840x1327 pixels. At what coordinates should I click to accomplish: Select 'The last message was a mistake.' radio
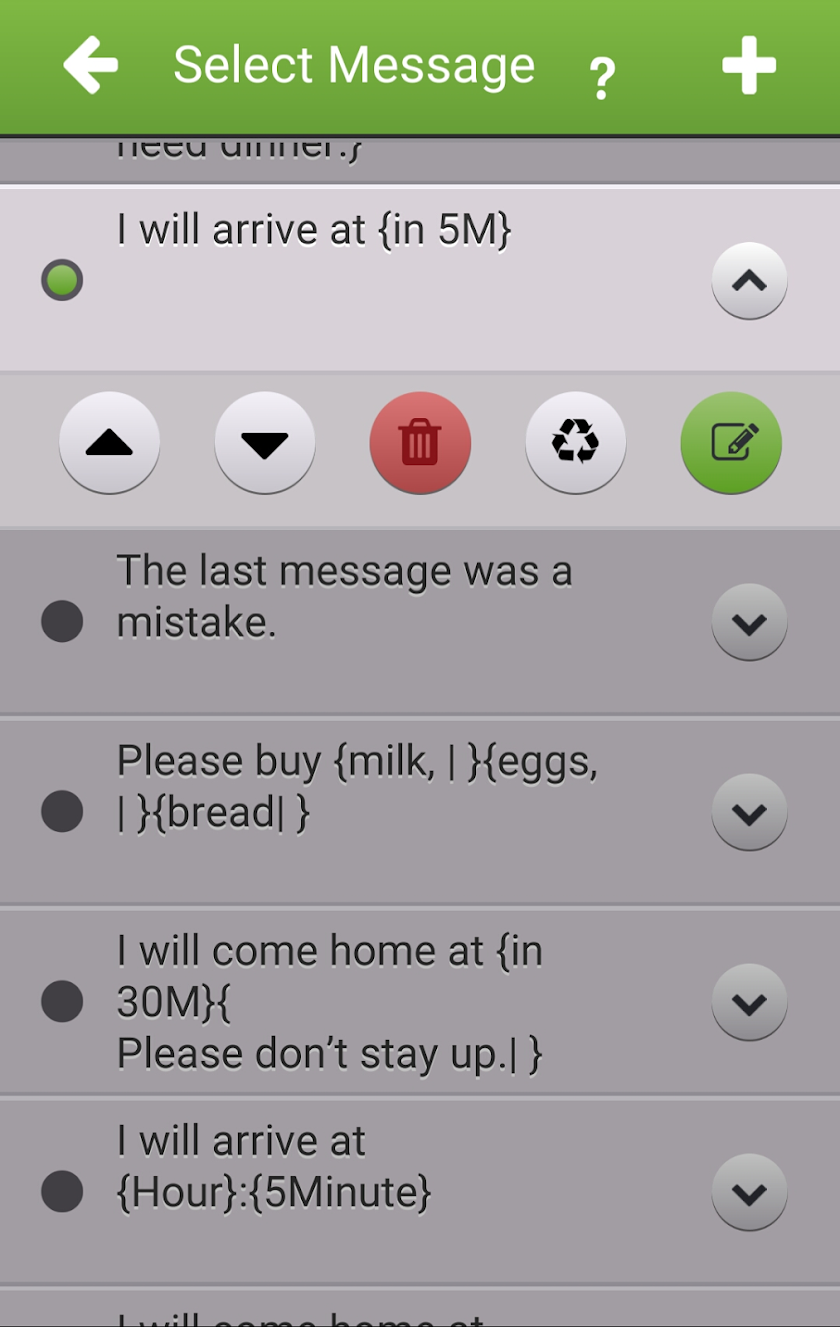pyautogui.click(x=62, y=621)
